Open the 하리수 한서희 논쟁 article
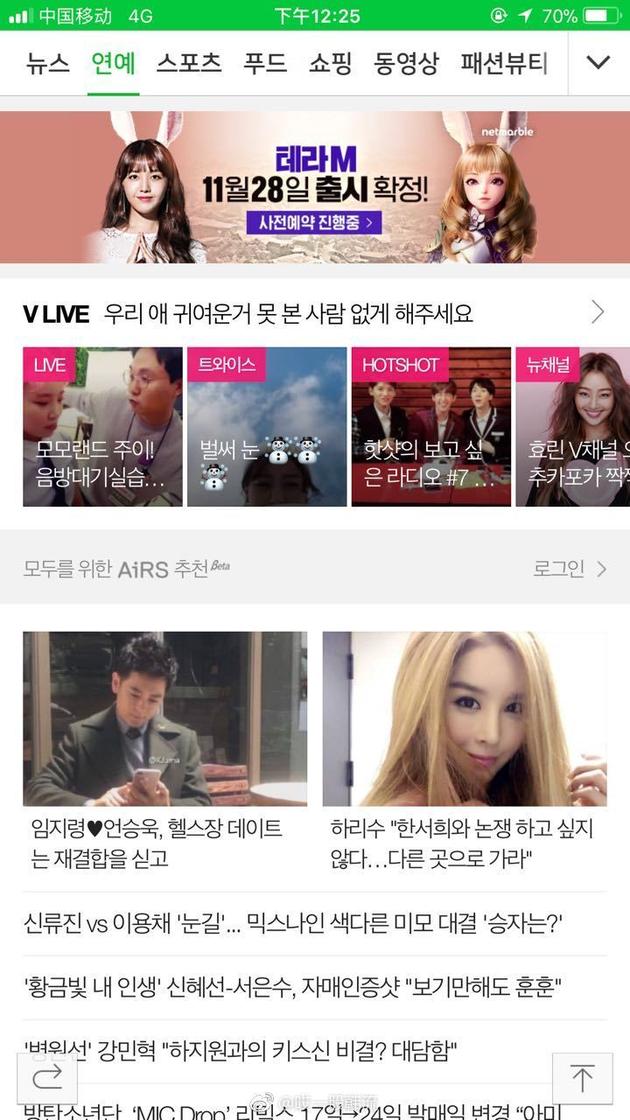 464,750
